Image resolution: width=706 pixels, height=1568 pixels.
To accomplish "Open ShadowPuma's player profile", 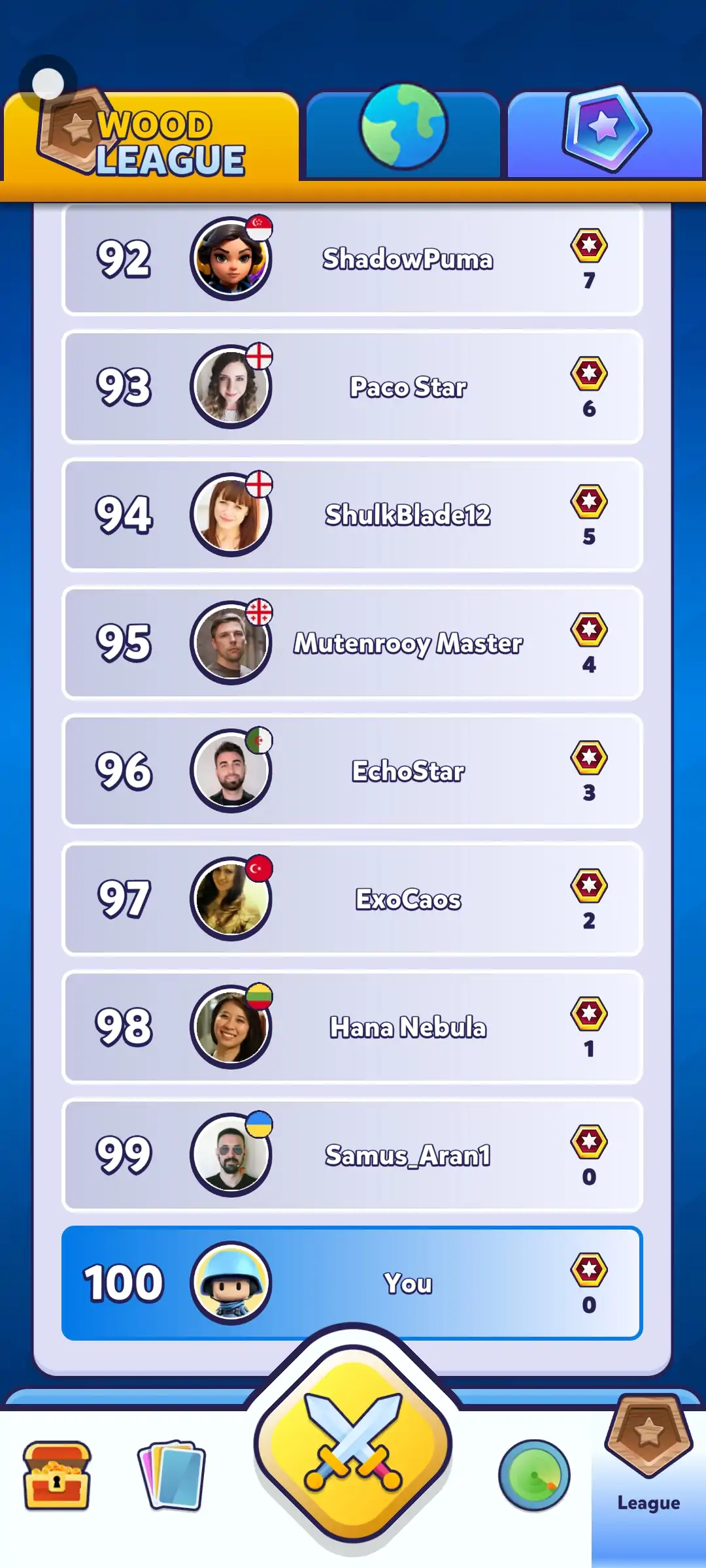I will coord(353,259).
